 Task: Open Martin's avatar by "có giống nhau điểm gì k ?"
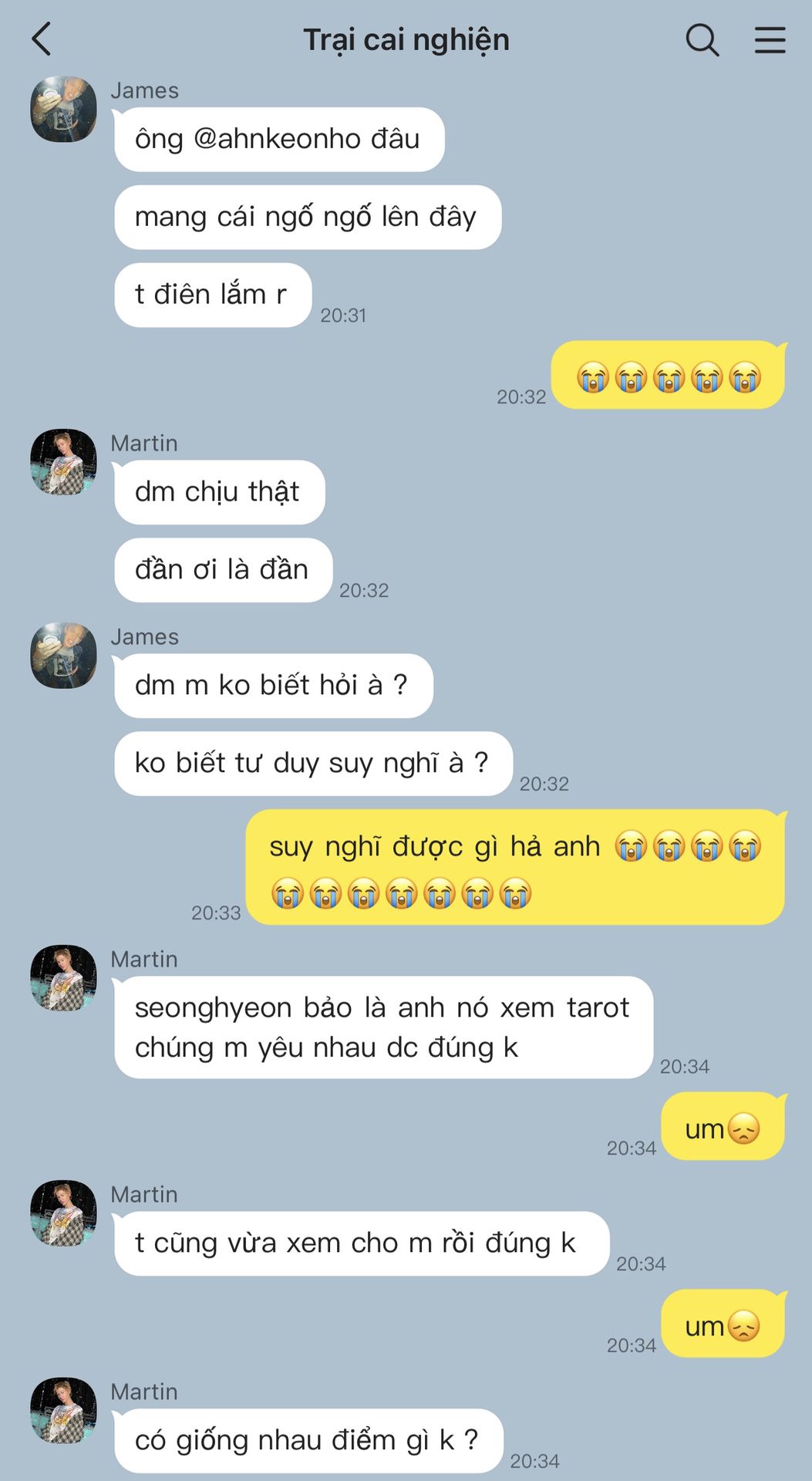(x=63, y=1411)
